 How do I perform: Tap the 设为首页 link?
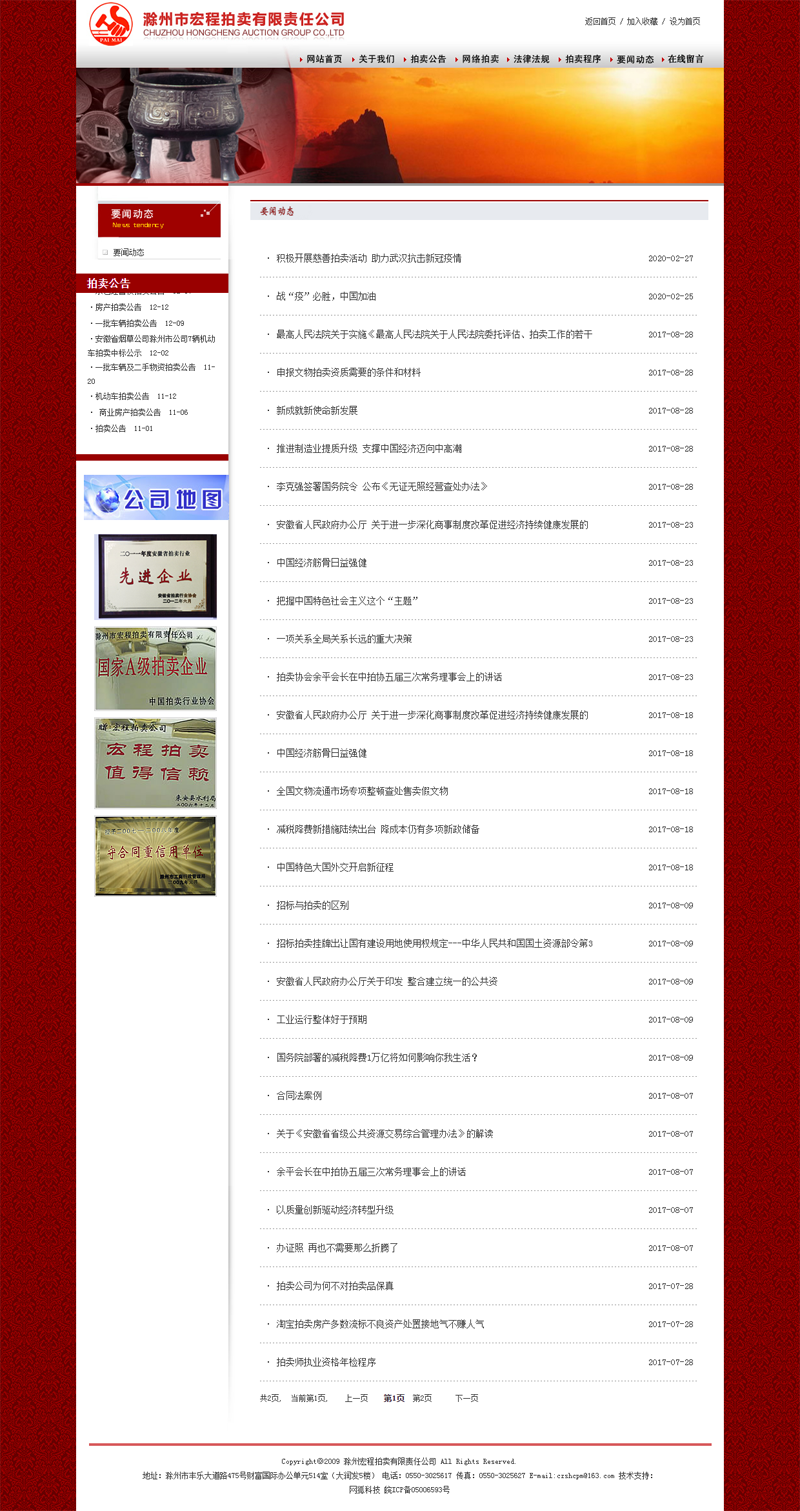[x=685, y=21]
